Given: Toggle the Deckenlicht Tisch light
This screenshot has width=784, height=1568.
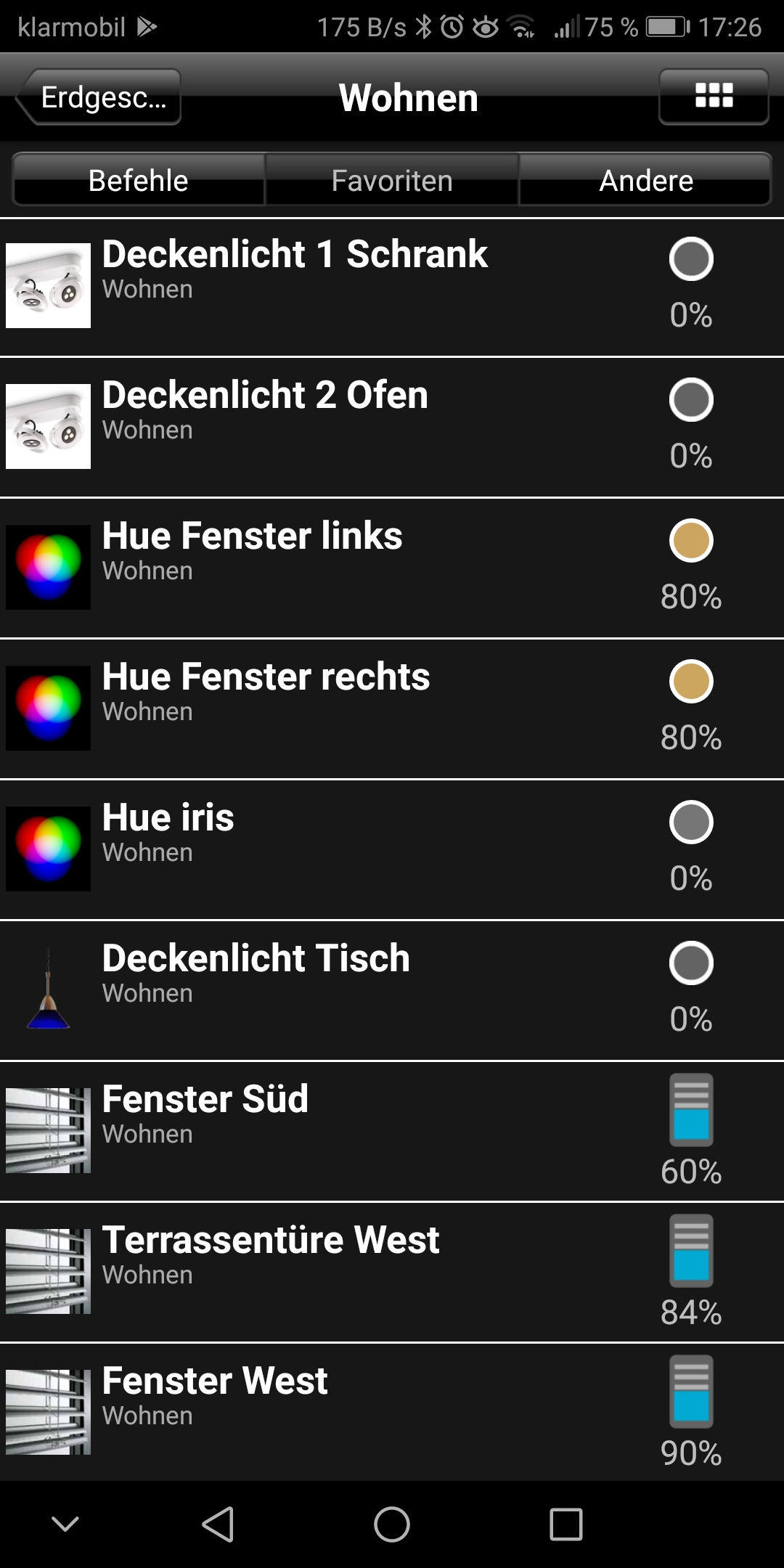Looking at the screenshot, I should pyautogui.click(x=690, y=963).
